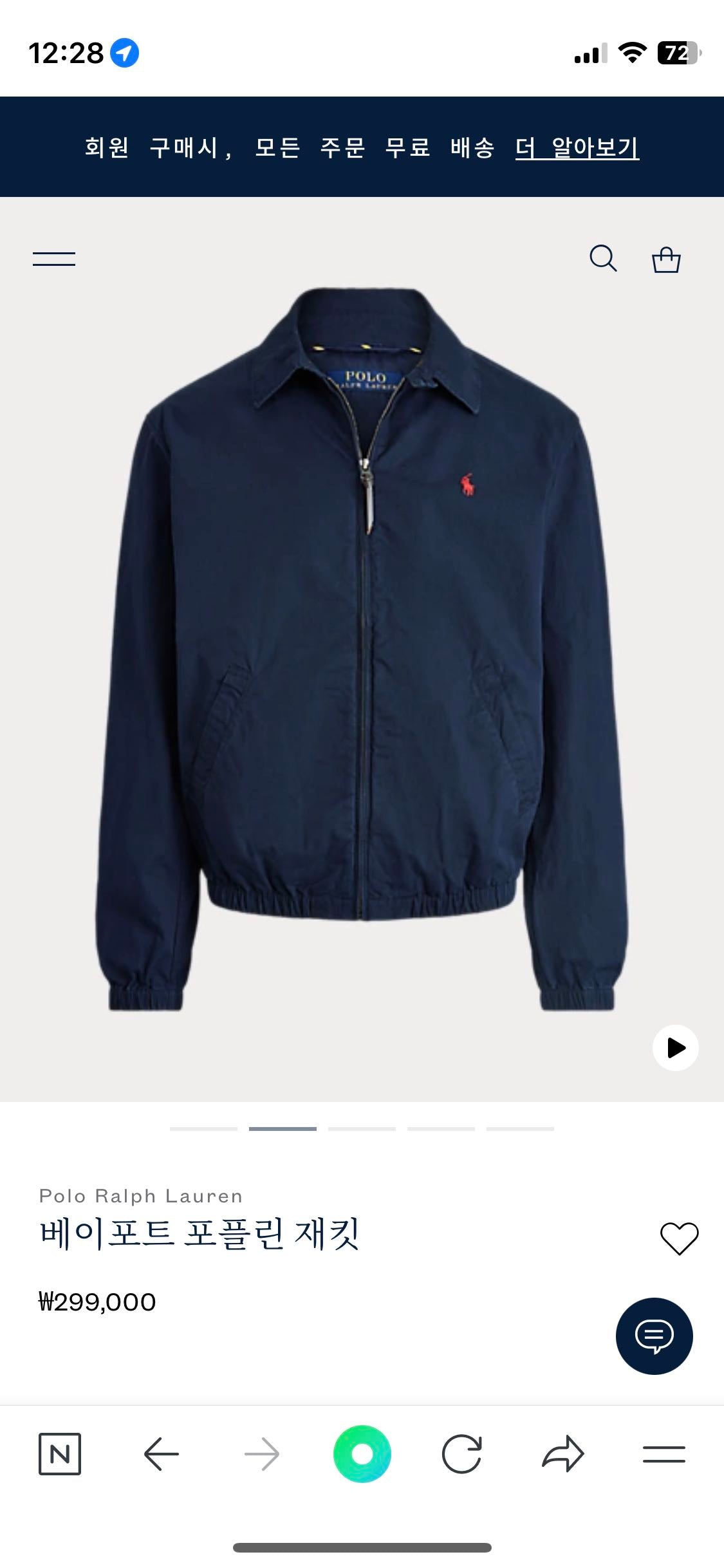Viewport: 724px width, 1568px height.
Task: Go to Naver home via N icon
Action: [x=60, y=1454]
